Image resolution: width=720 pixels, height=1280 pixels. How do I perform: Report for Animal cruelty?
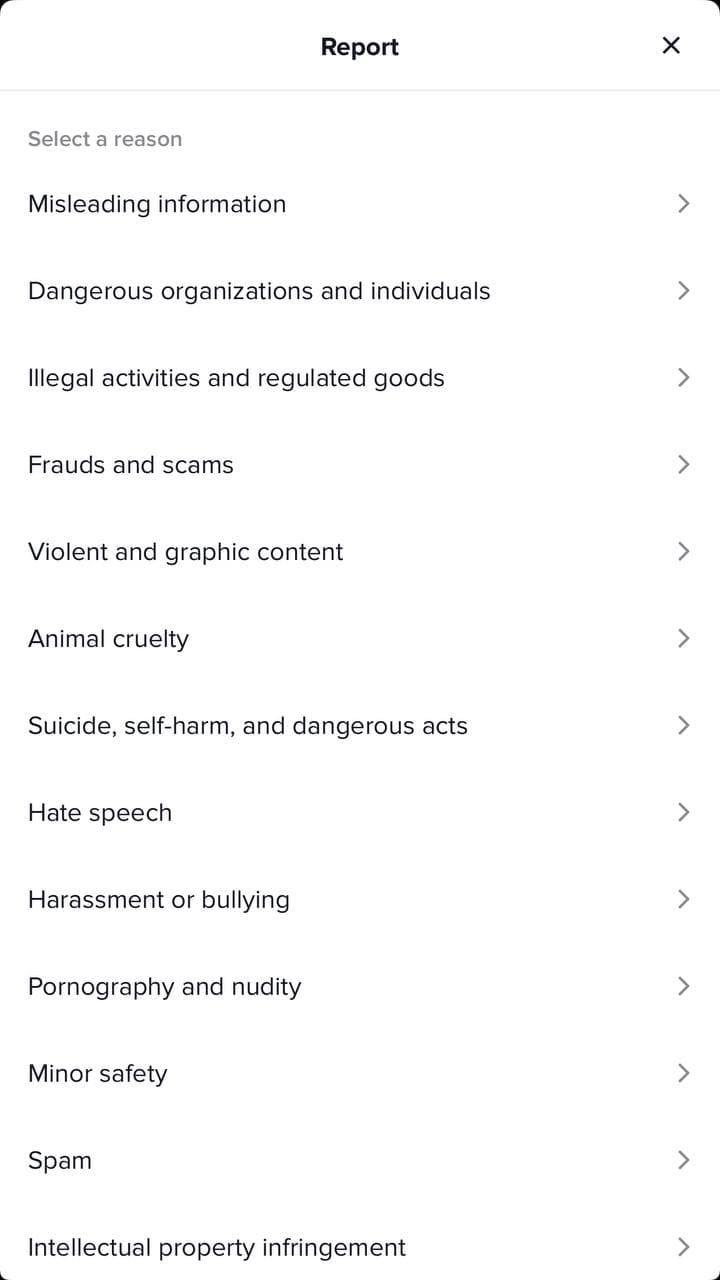pos(360,639)
